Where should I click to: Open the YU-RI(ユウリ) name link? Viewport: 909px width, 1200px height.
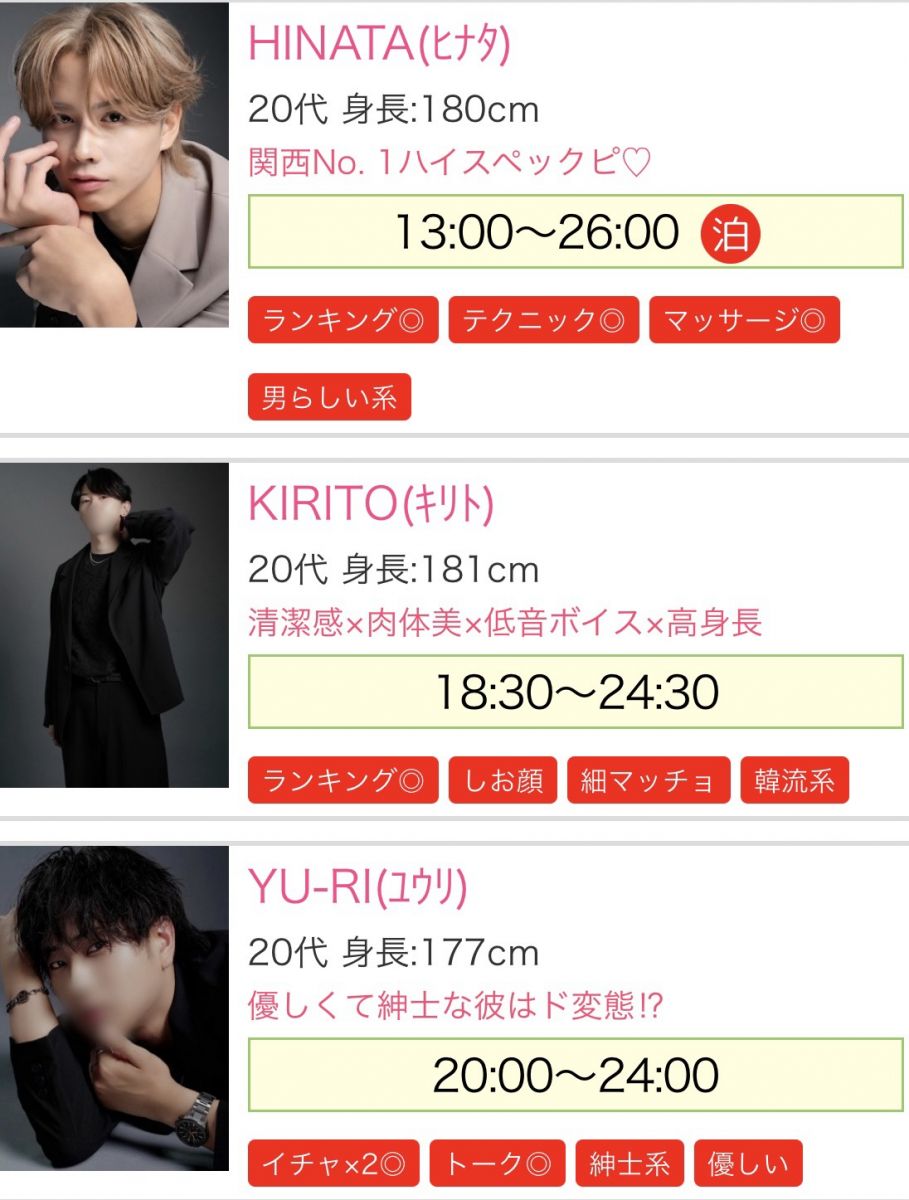[x=357, y=888]
